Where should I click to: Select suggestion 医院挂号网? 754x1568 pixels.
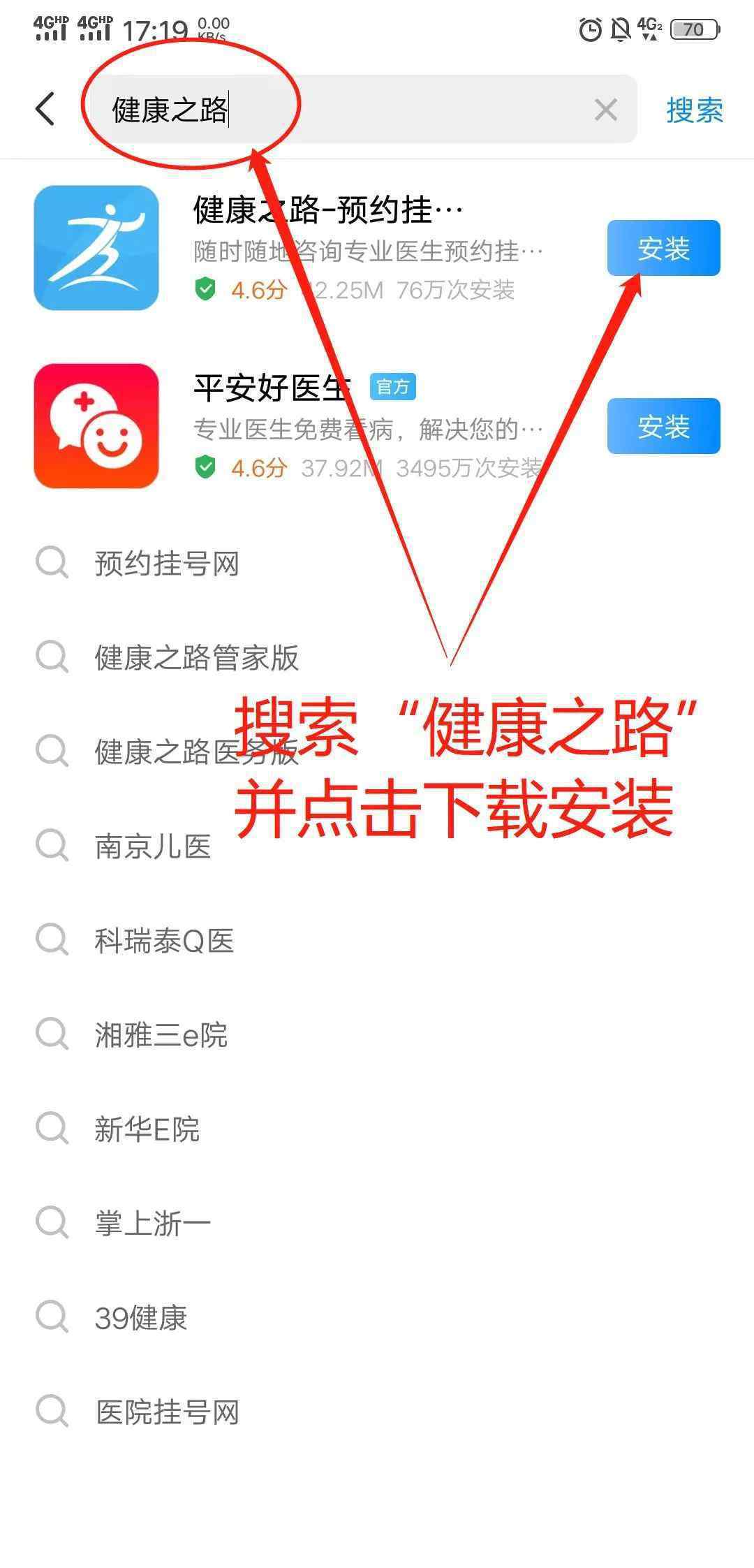(x=377, y=1412)
